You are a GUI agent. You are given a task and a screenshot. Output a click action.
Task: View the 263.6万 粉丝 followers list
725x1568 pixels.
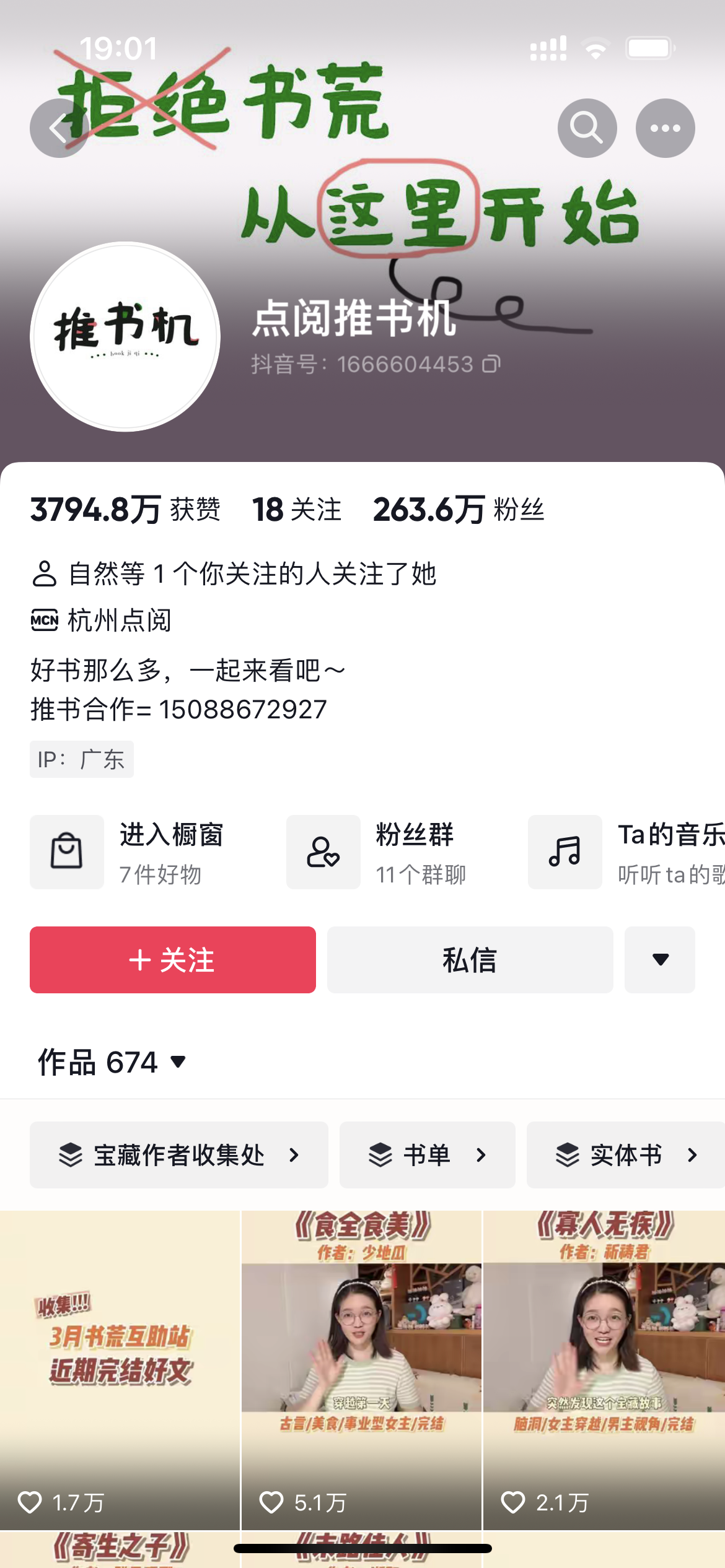pos(459,510)
